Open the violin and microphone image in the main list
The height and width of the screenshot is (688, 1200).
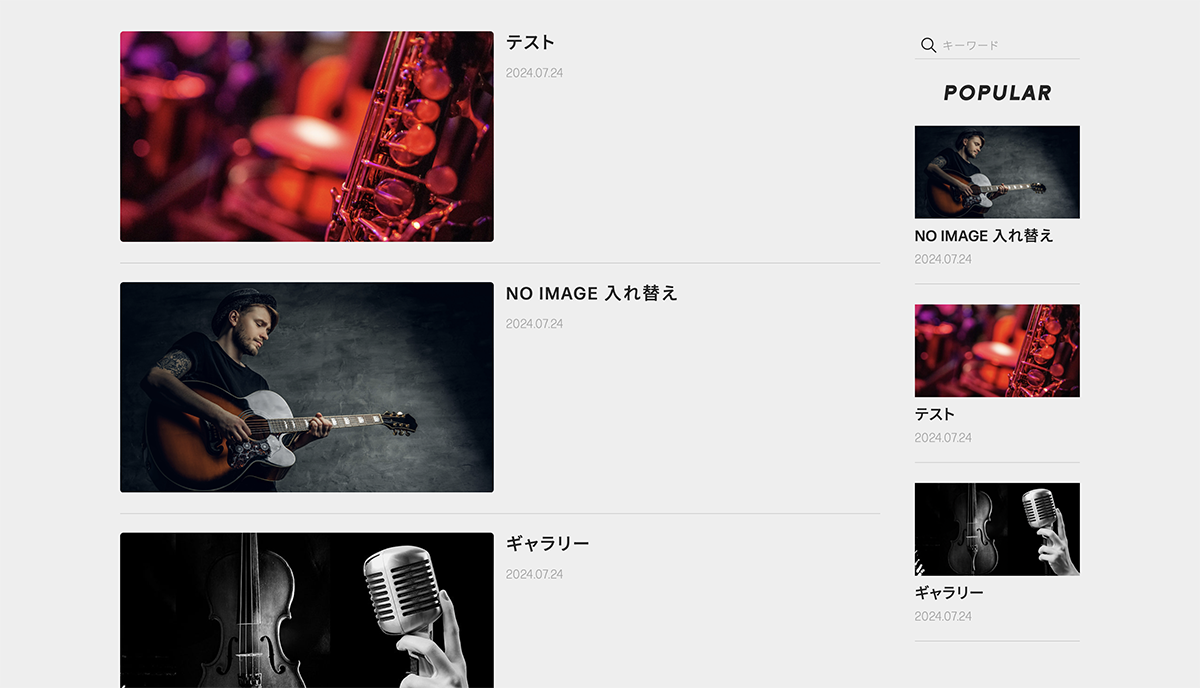306,610
